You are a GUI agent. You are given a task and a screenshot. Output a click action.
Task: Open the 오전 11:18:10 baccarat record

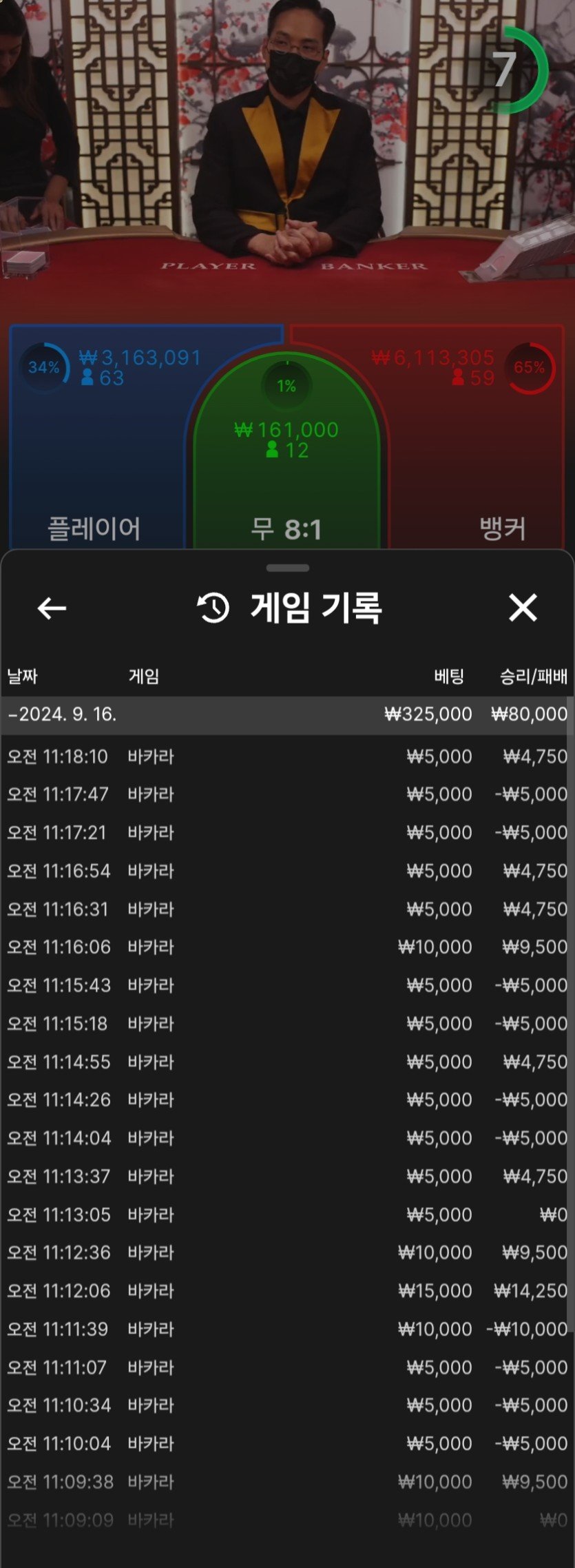tap(286, 756)
